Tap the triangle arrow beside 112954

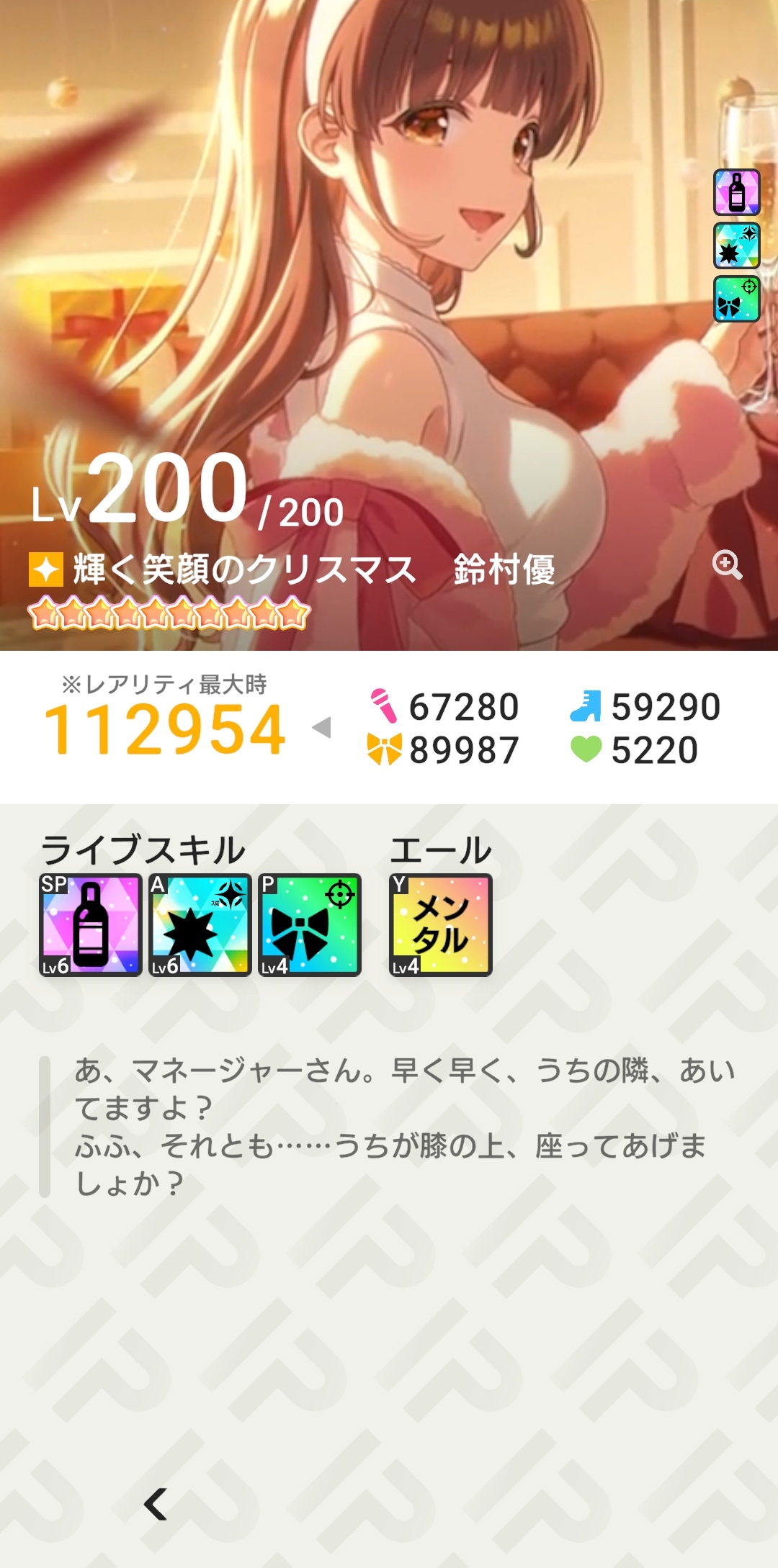pos(321,728)
